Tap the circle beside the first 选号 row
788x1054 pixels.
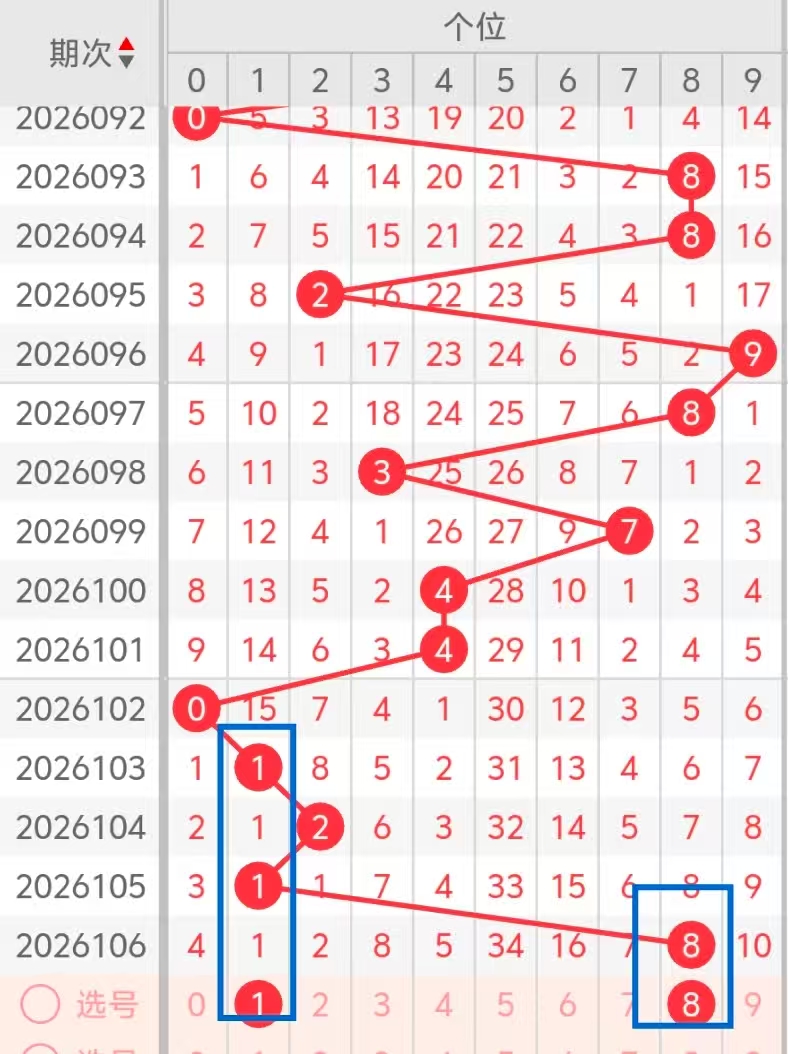pyautogui.click(x=40, y=1005)
